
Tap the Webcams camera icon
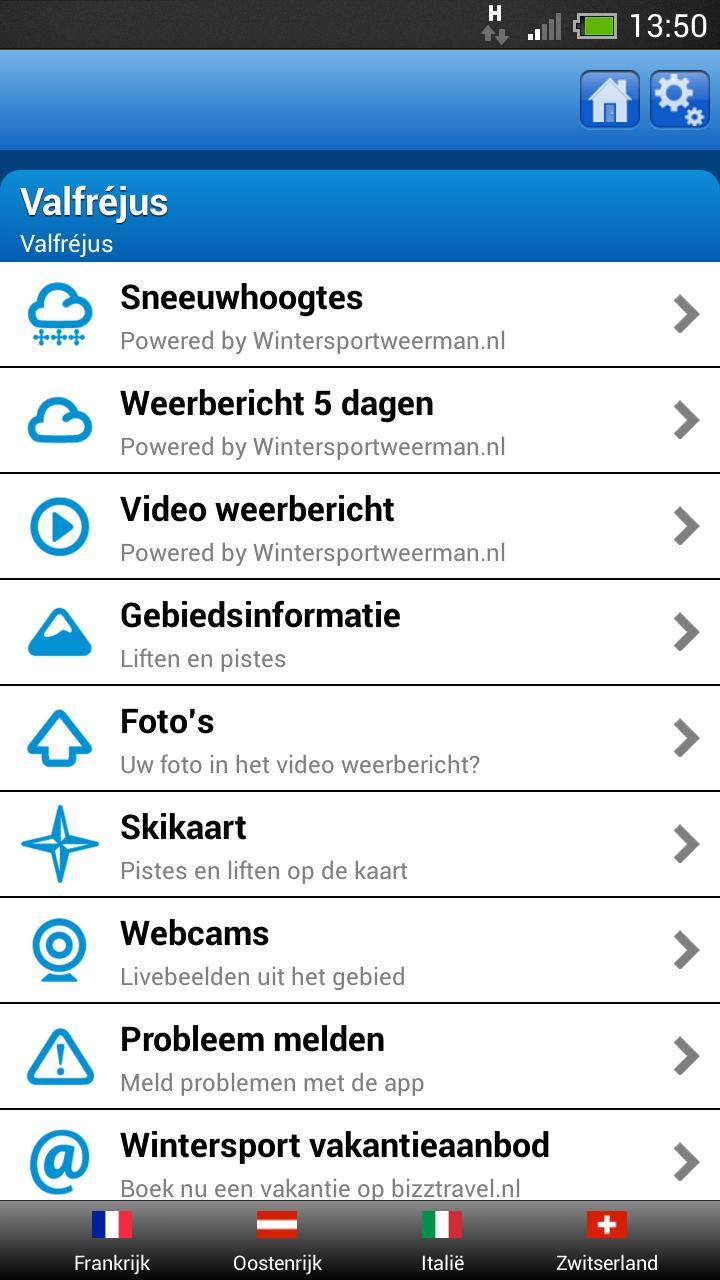click(x=59, y=949)
